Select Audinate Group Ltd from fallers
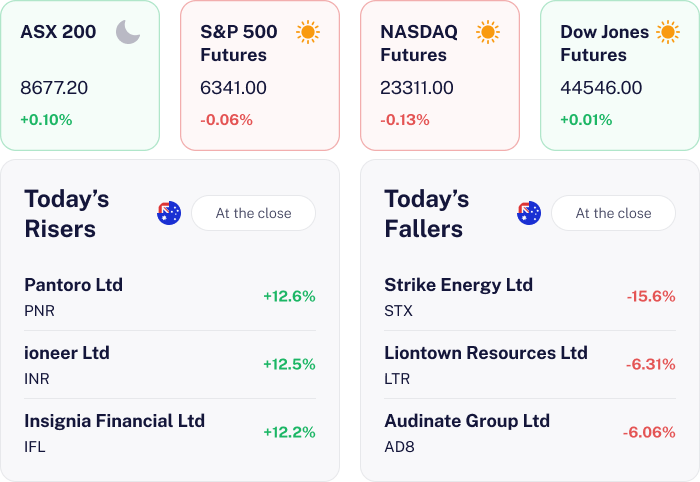 coord(529,433)
